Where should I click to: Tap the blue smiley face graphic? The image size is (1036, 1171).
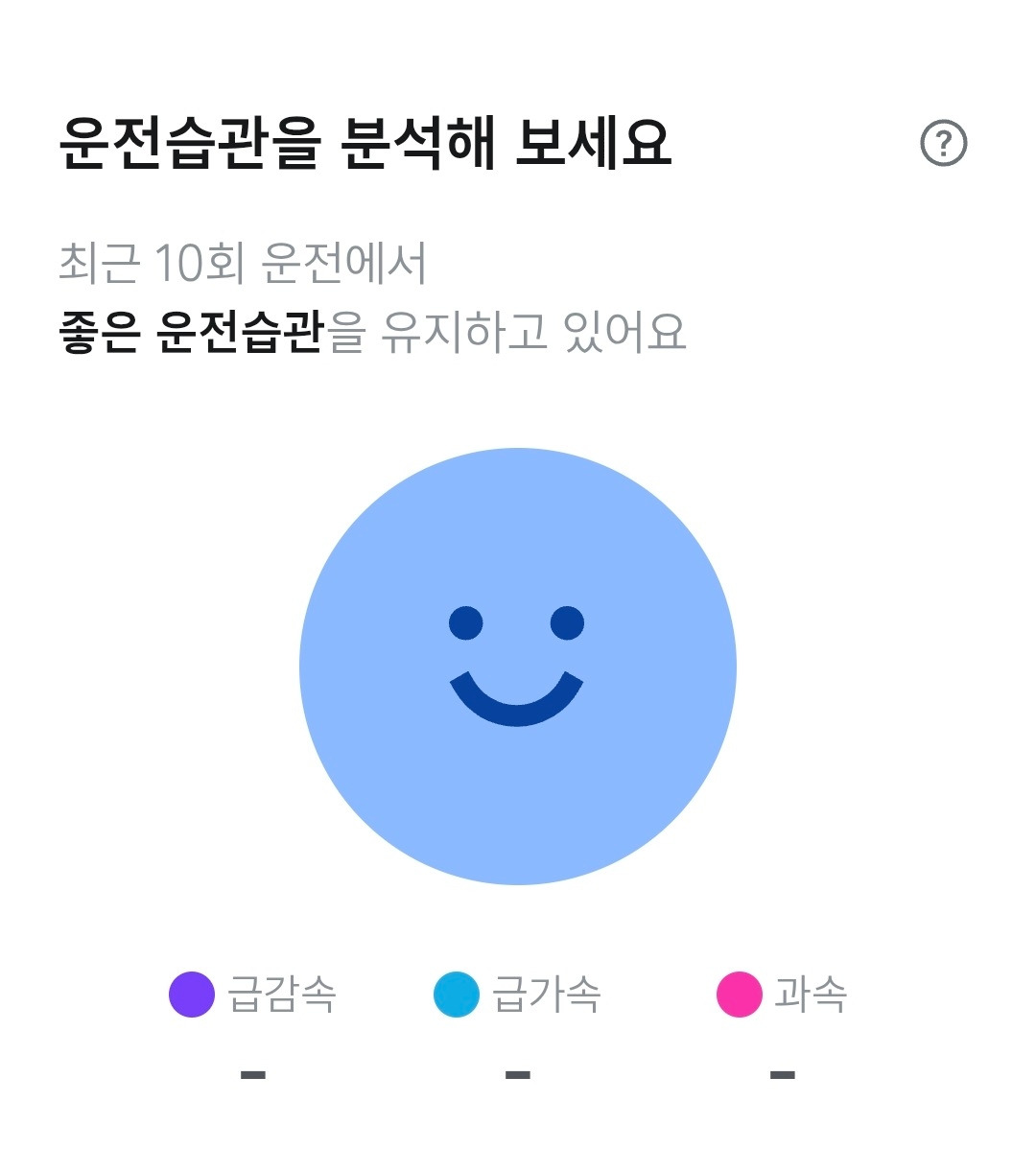518,667
